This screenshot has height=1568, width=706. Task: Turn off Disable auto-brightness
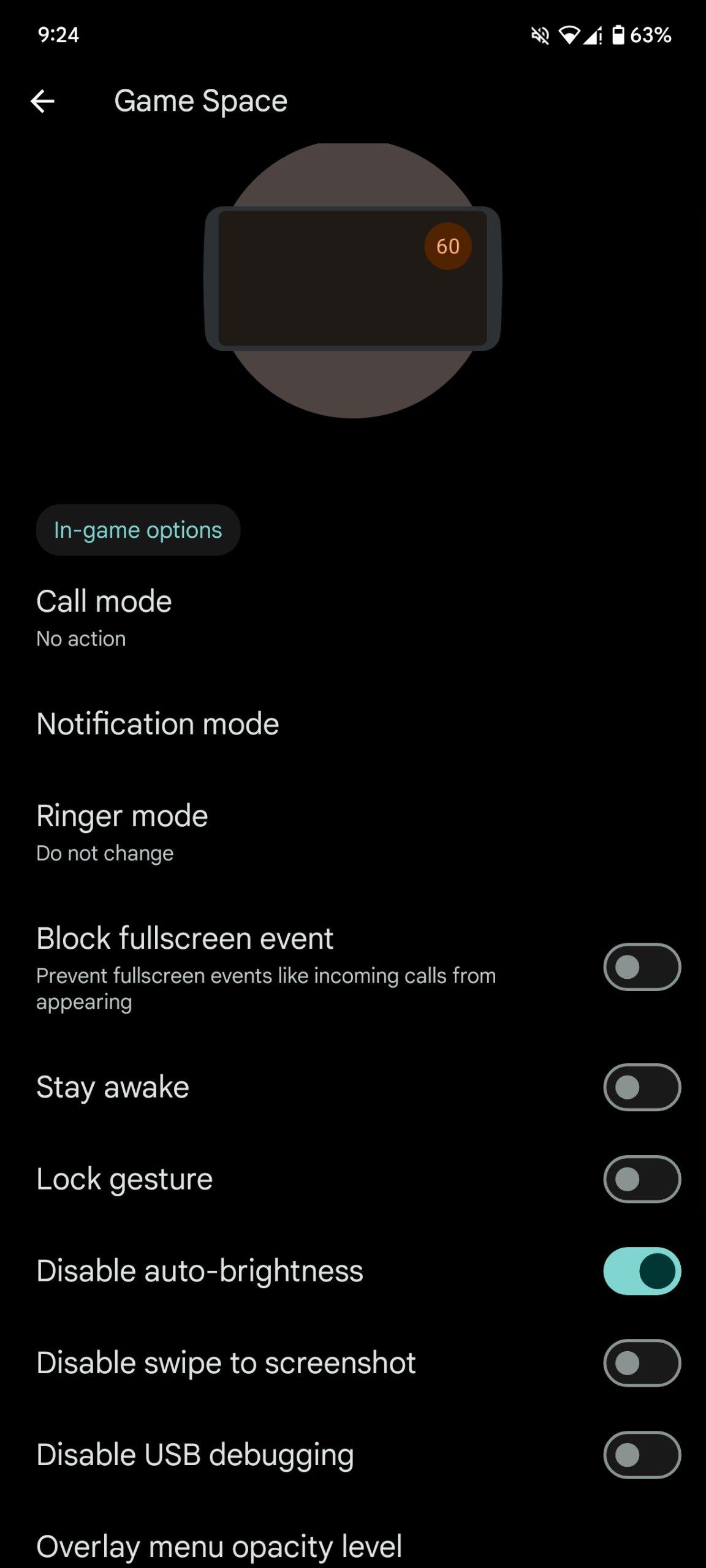tap(641, 1271)
